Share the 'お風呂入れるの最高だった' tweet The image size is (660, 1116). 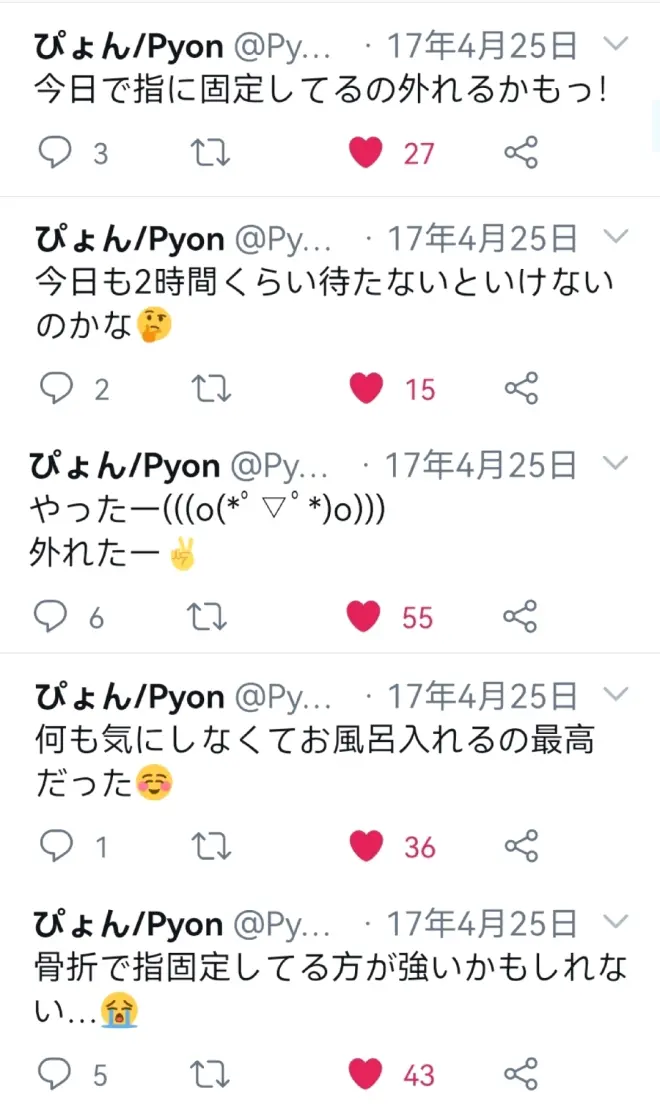(521, 847)
